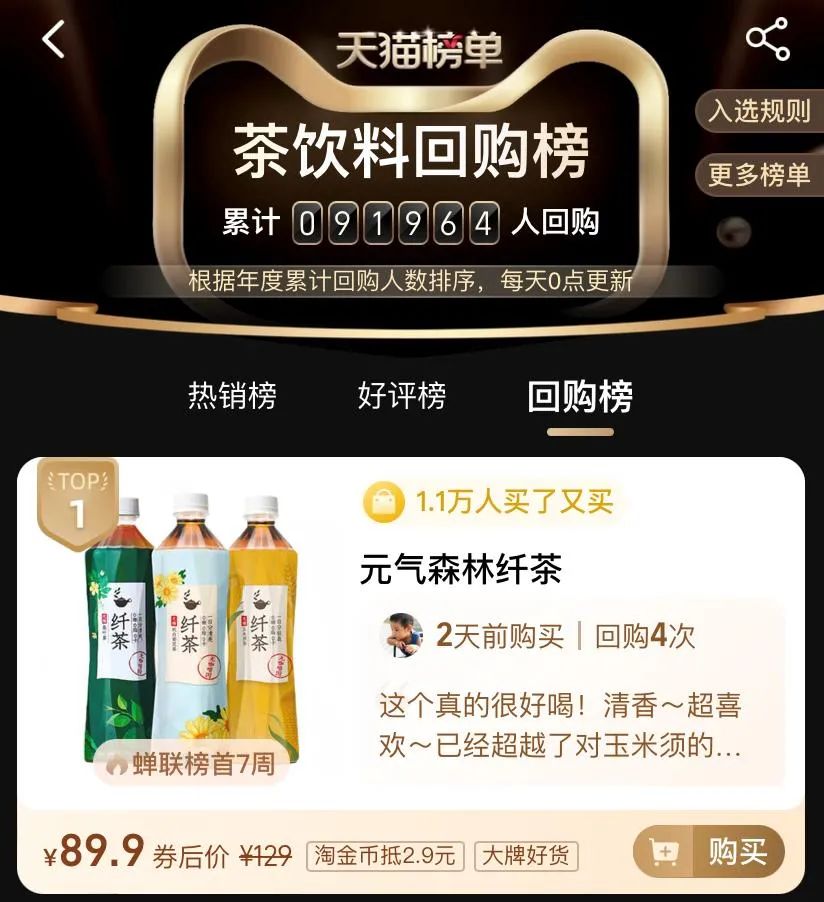Select the 回购榜 tab
Screen dimensions: 824x902
[580, 397]
